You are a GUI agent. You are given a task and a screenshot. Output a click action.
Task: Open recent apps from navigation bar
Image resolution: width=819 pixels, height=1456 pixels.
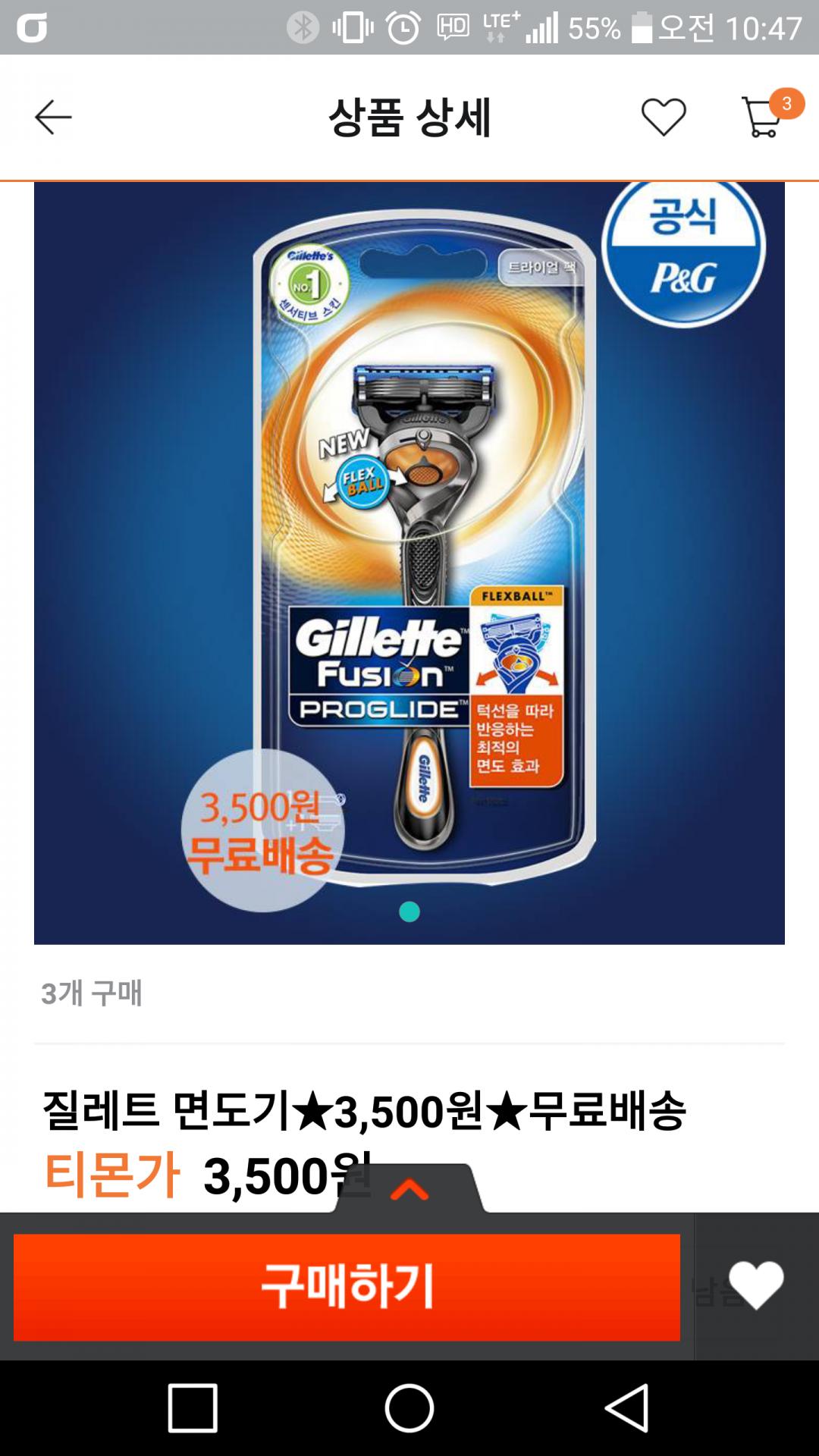pyautogui.click(x=193, y=1408)
